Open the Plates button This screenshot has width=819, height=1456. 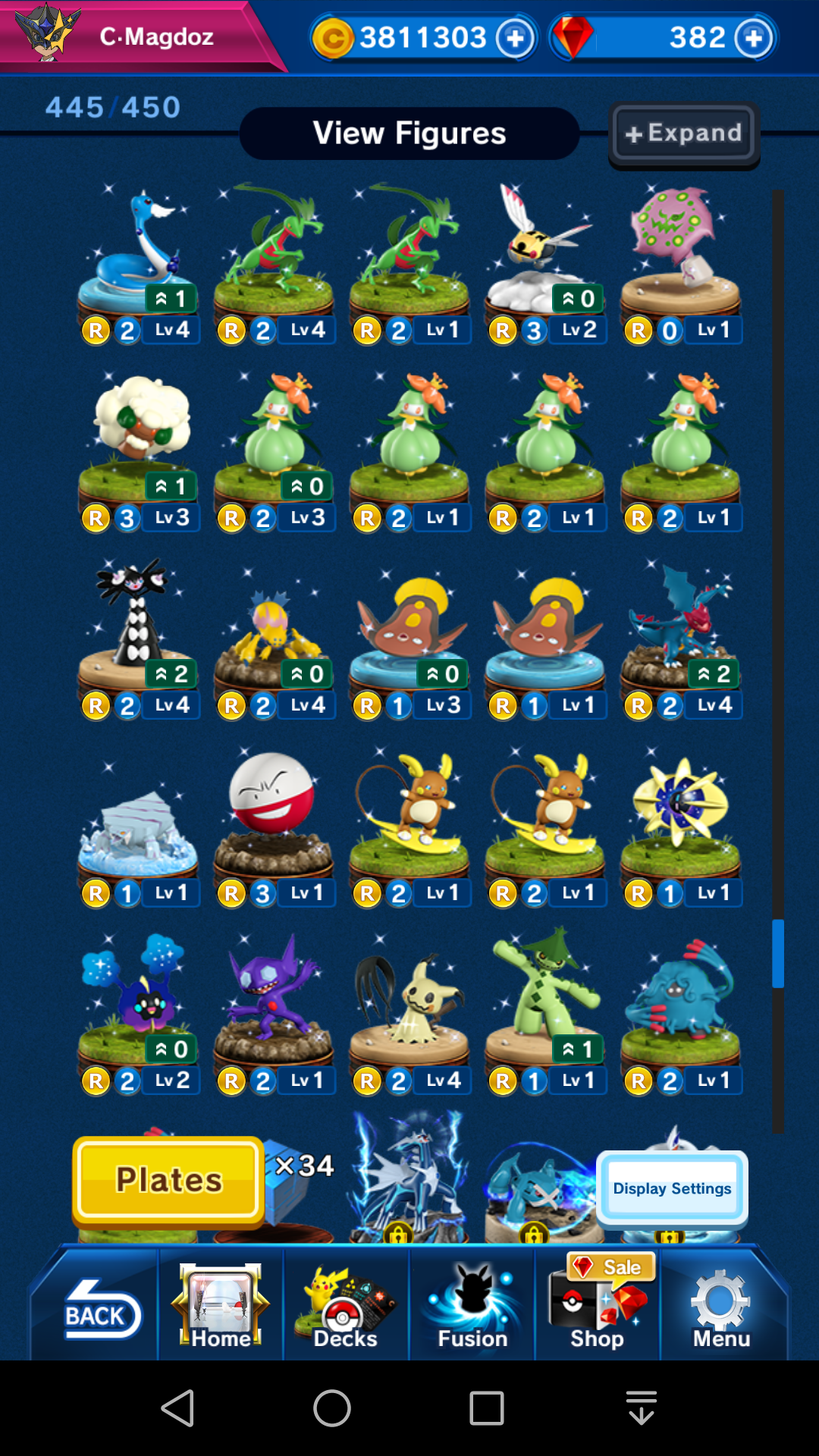(x=168, y=1180)
